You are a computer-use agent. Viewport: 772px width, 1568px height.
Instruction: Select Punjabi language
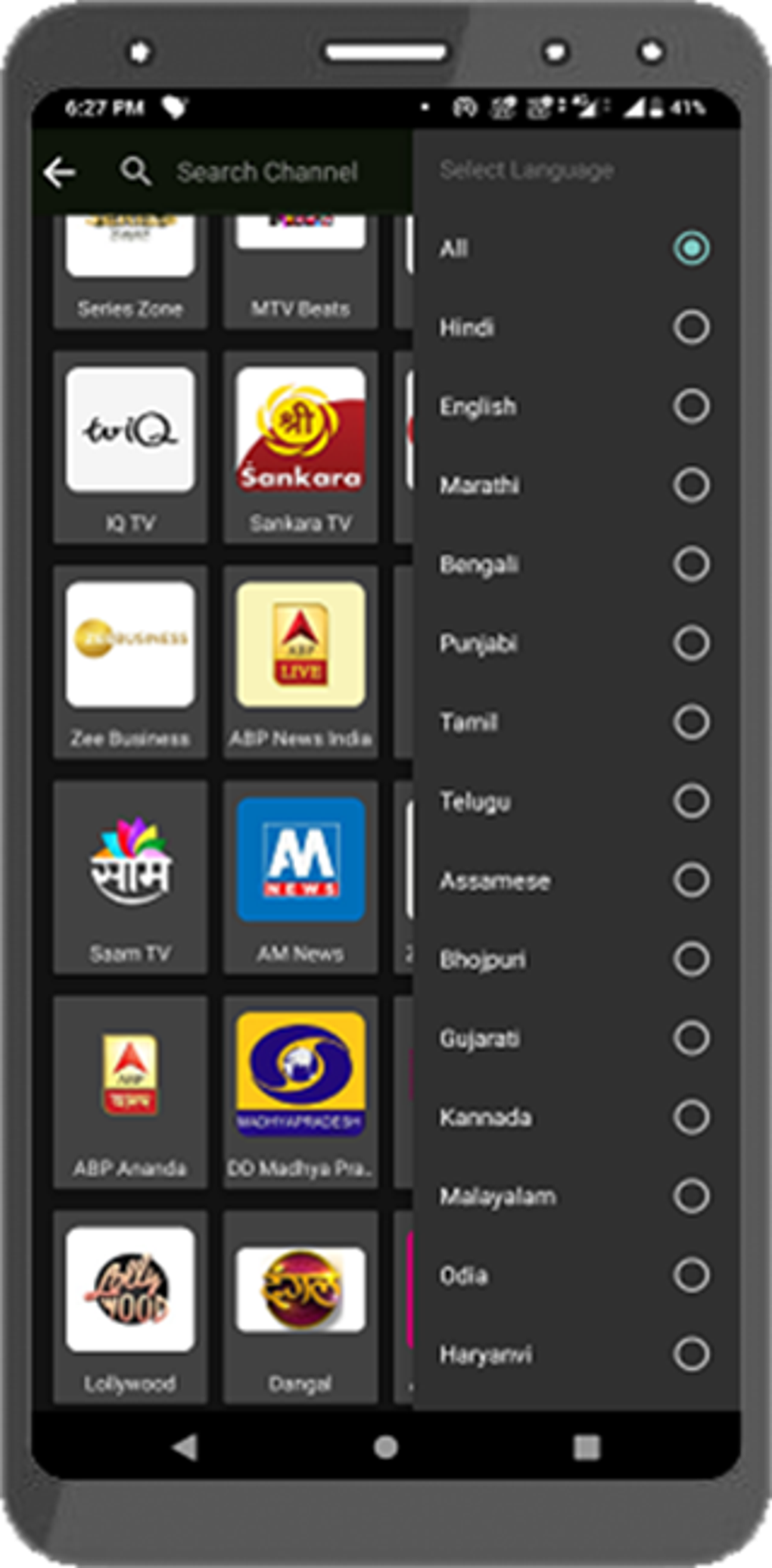(690, 643)
